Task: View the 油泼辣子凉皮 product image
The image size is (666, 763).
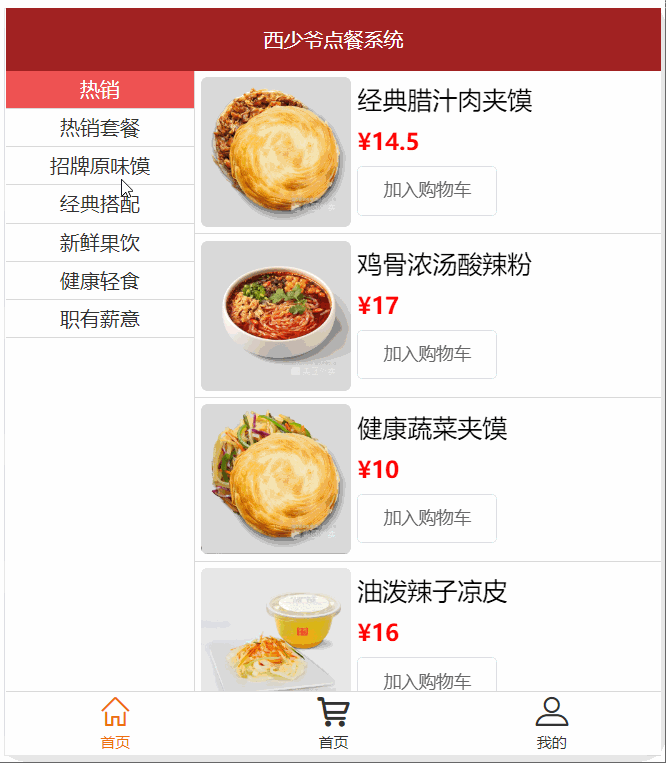Action: coord(276,632)
